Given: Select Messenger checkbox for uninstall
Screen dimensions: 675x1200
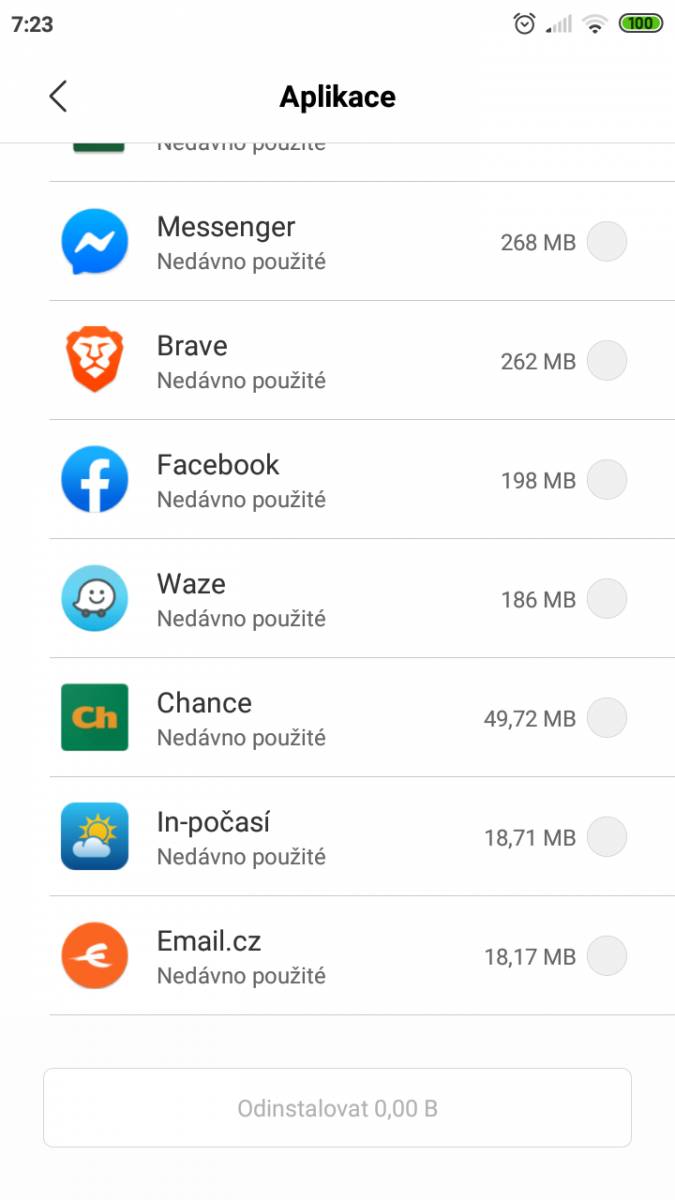Looking at the screenshot, I should coord(606,242).
